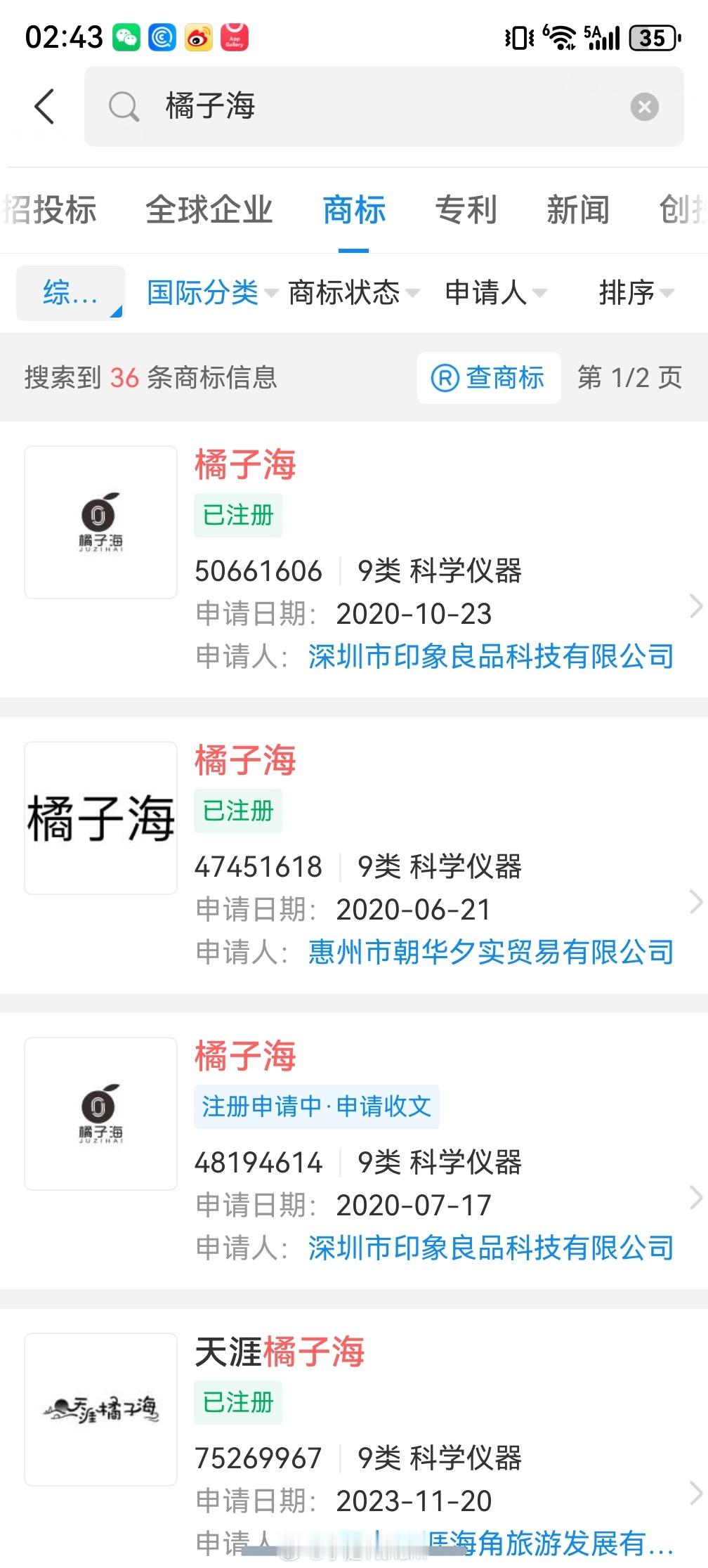The image size is (708, 1568).
Task: Tap the ® icon on the 查商标 control
Action: click(x=447, y=378)
